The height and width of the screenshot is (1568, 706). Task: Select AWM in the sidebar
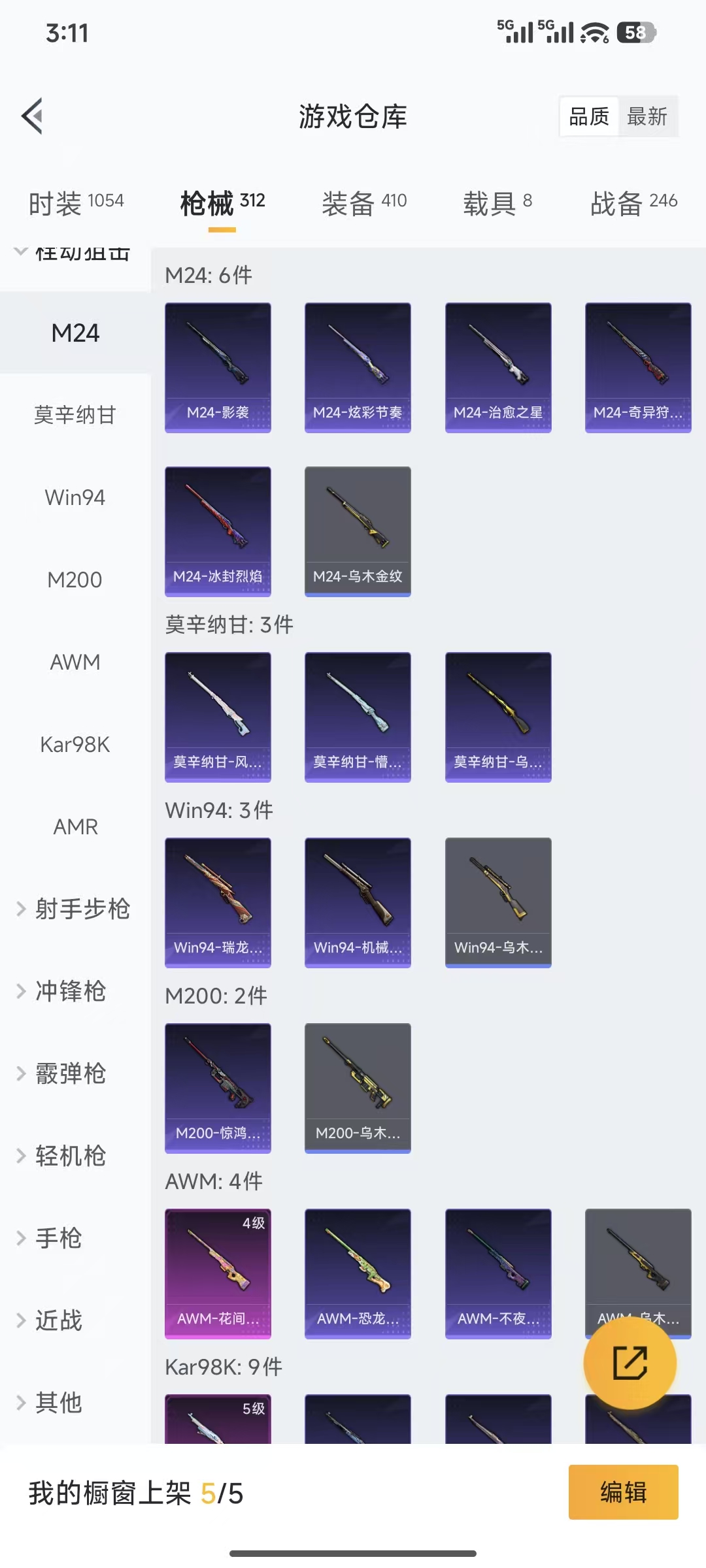(75, 661)
